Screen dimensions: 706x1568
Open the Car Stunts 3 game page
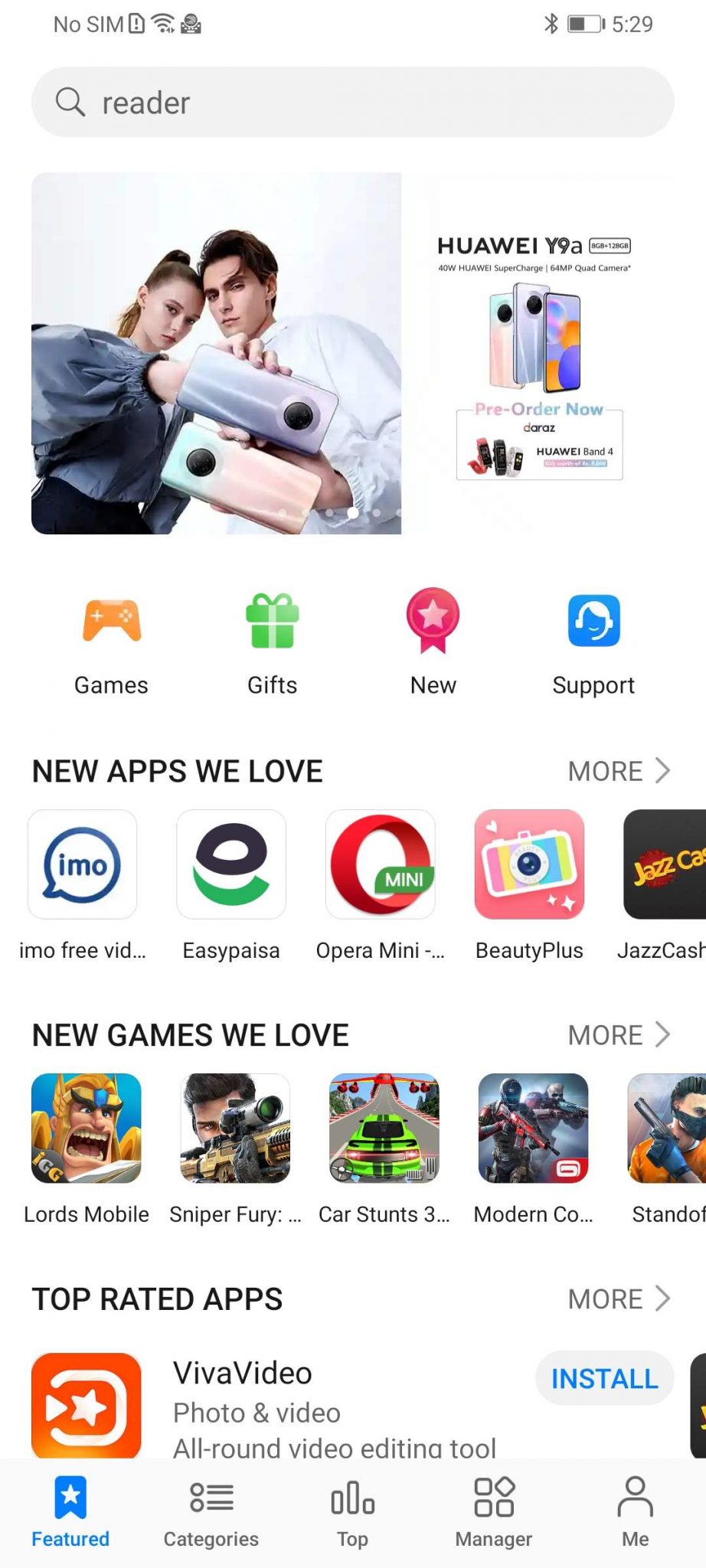[384, 1150]
